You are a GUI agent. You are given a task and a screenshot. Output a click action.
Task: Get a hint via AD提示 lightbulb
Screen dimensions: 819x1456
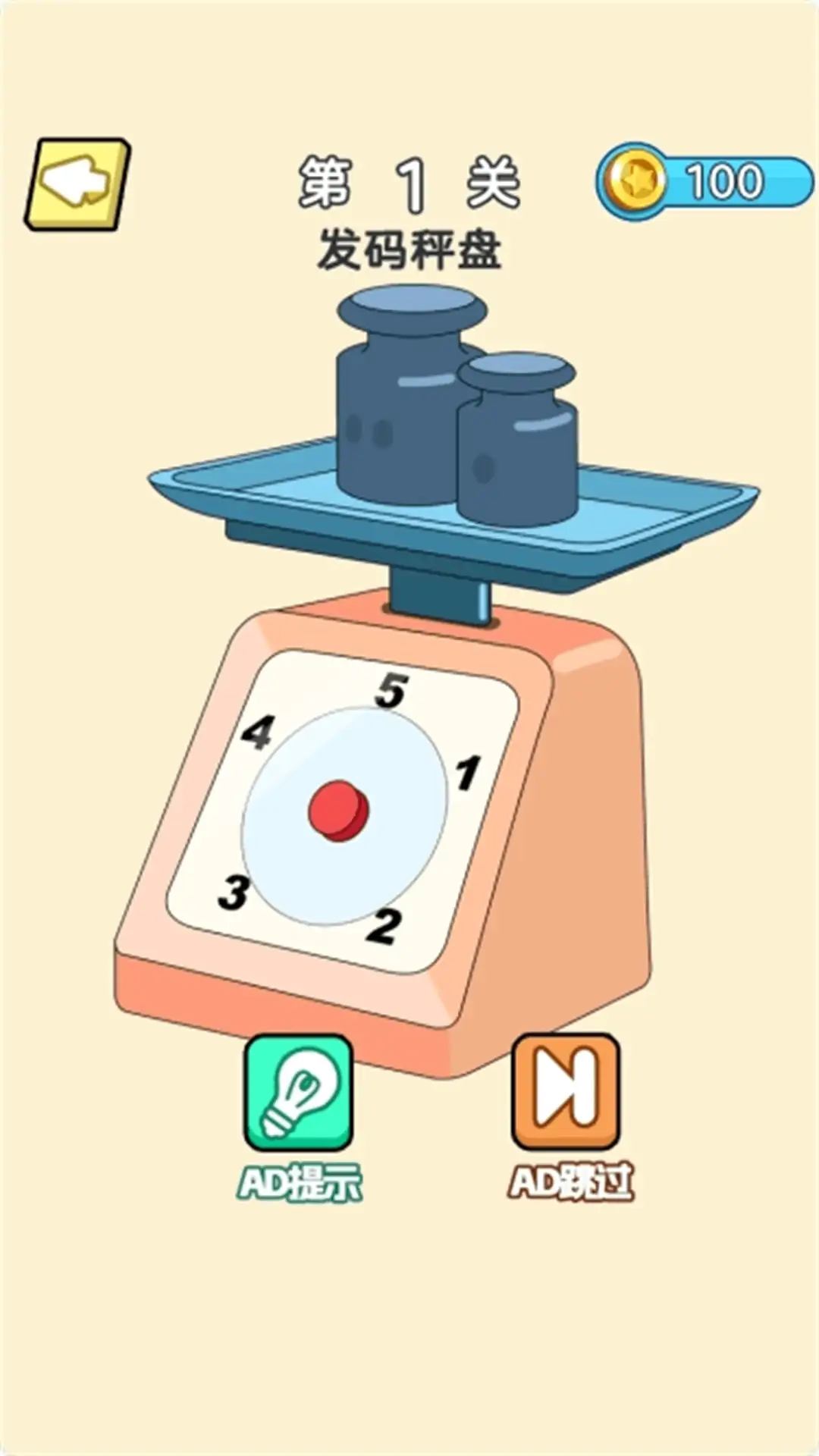pos(299,1093)
